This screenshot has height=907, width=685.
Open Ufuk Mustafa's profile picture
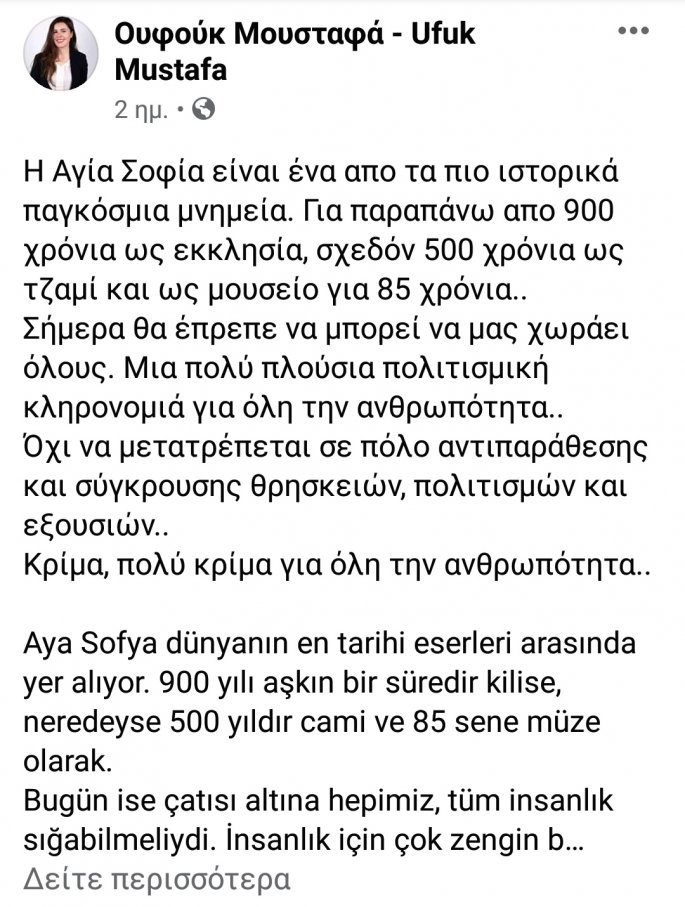(x=62, y=53)
